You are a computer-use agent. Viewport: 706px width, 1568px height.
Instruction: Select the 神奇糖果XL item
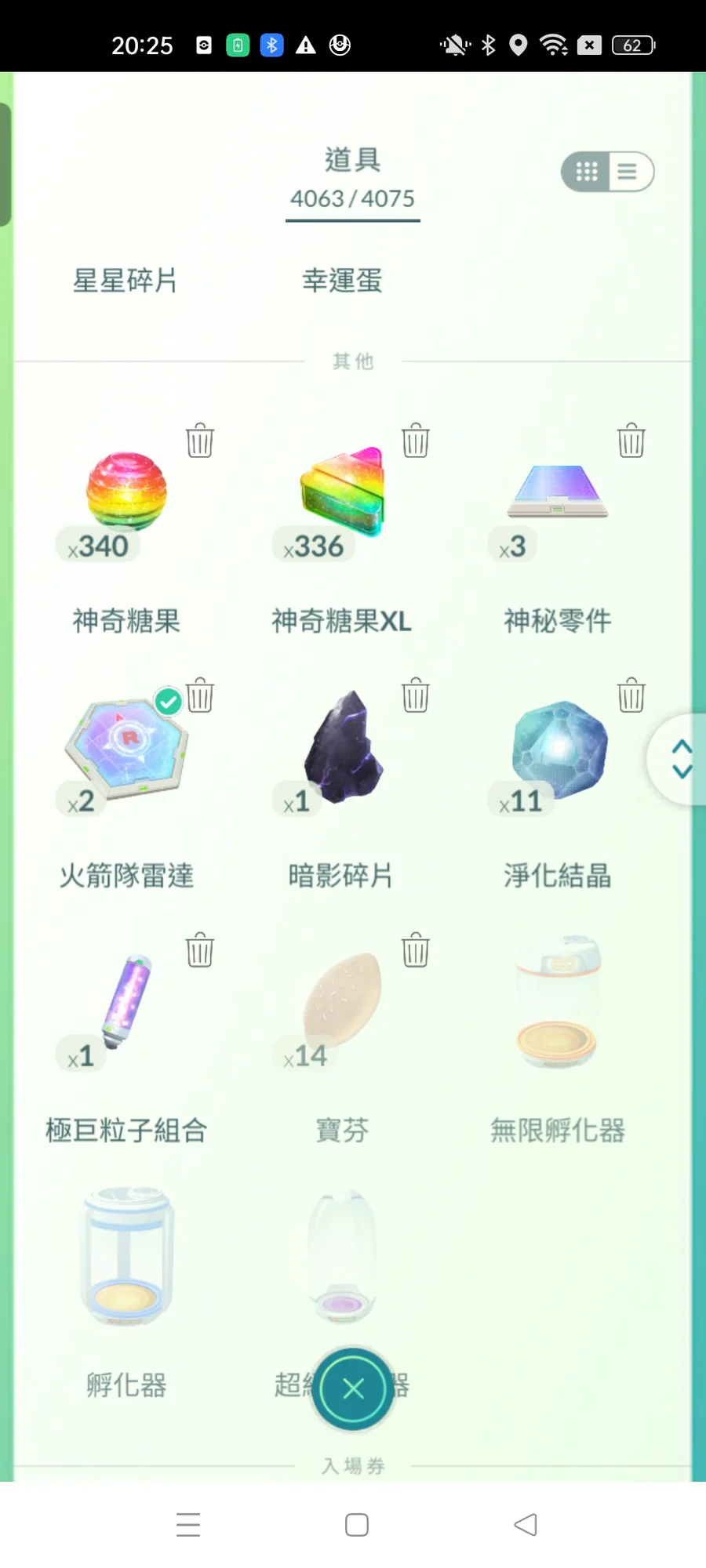342,492
